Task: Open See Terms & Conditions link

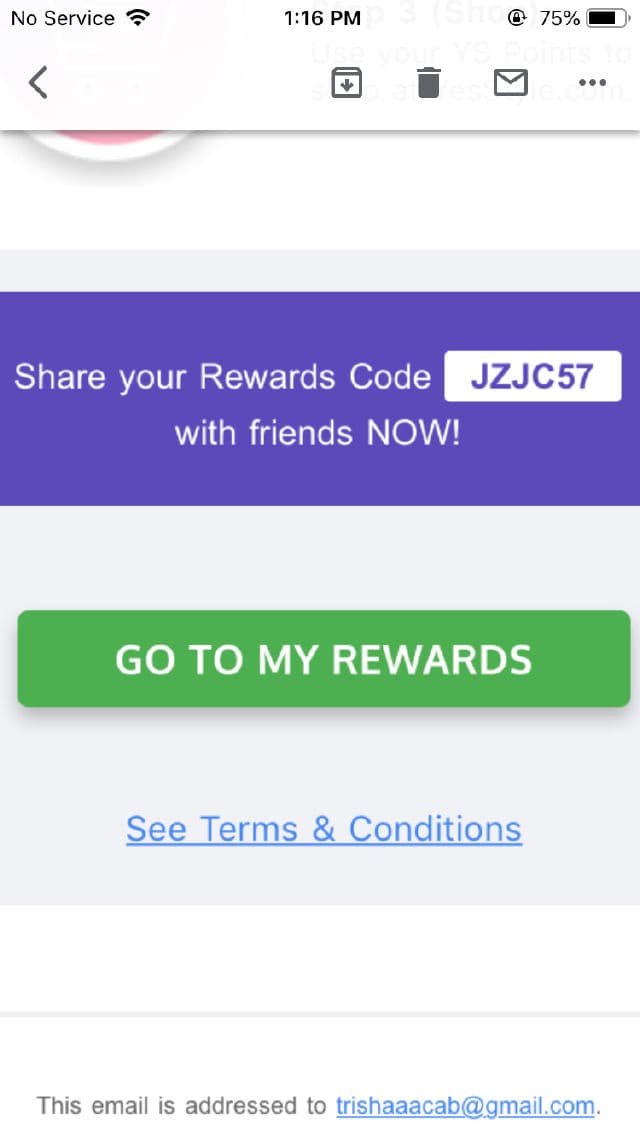Action: [323, 829]
